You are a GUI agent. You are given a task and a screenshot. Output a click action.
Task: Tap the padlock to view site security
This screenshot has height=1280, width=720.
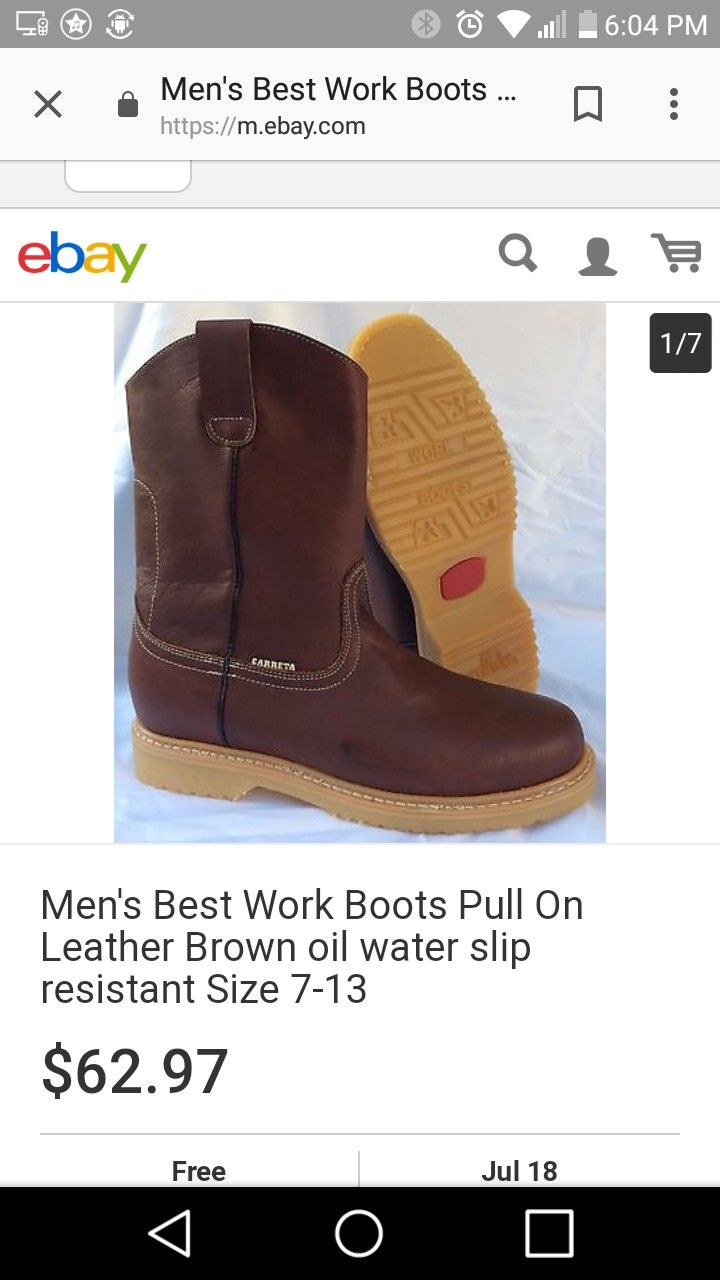click(x=127, y=103)
